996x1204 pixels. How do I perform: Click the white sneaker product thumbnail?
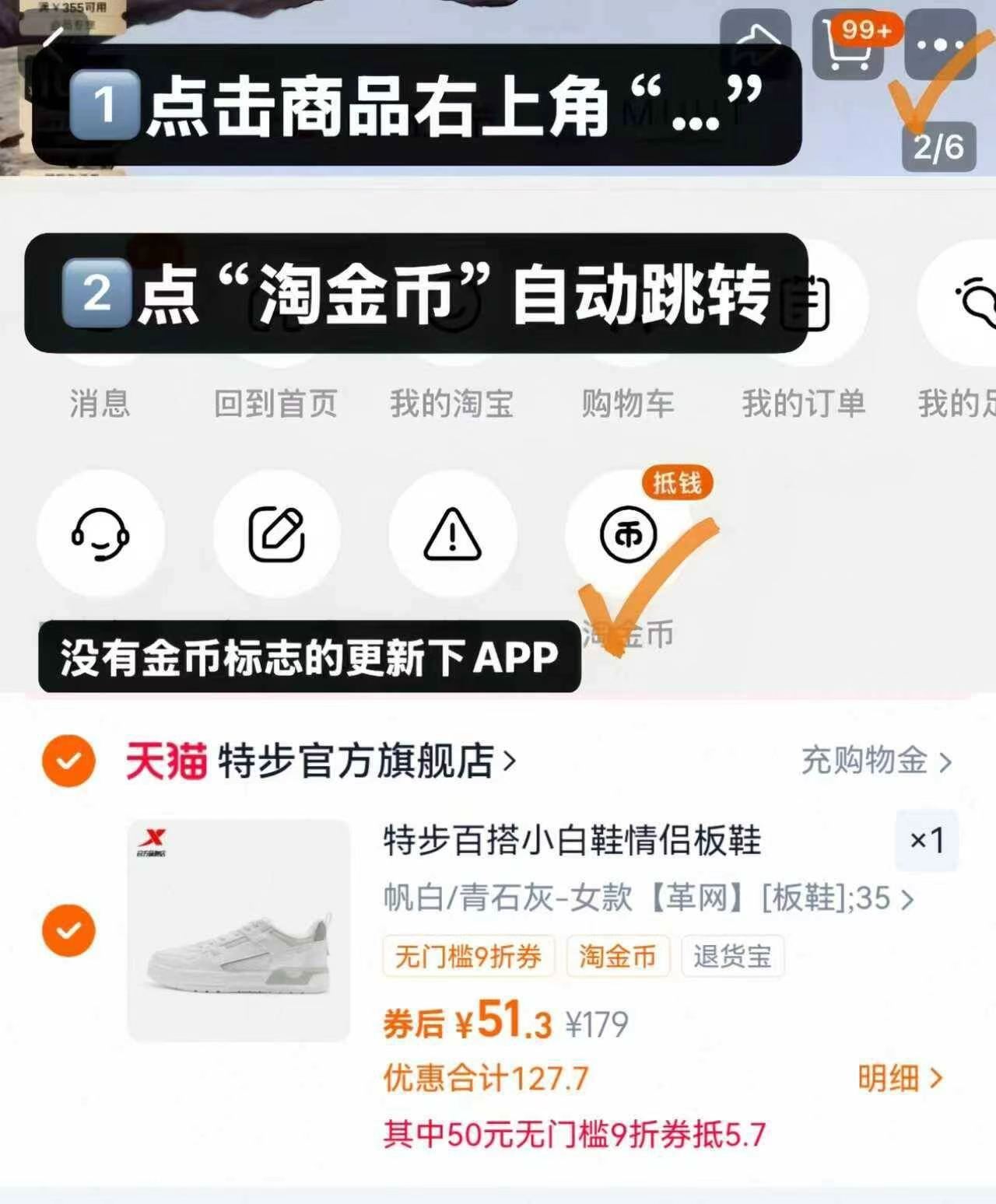click(237, 957)
